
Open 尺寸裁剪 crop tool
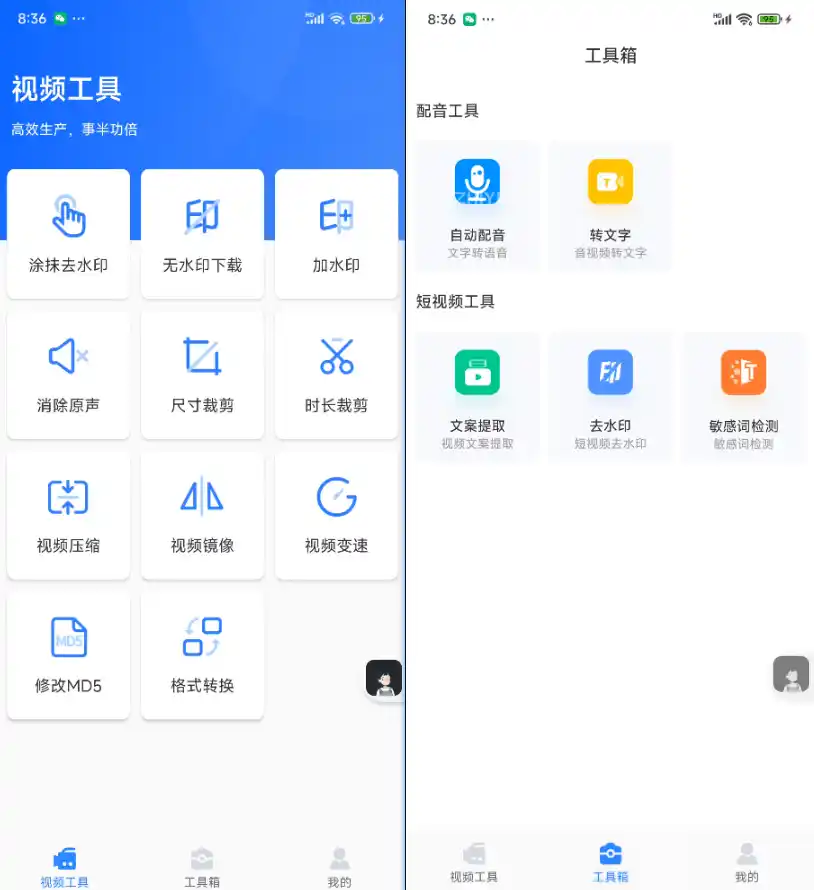coord(202,374)
